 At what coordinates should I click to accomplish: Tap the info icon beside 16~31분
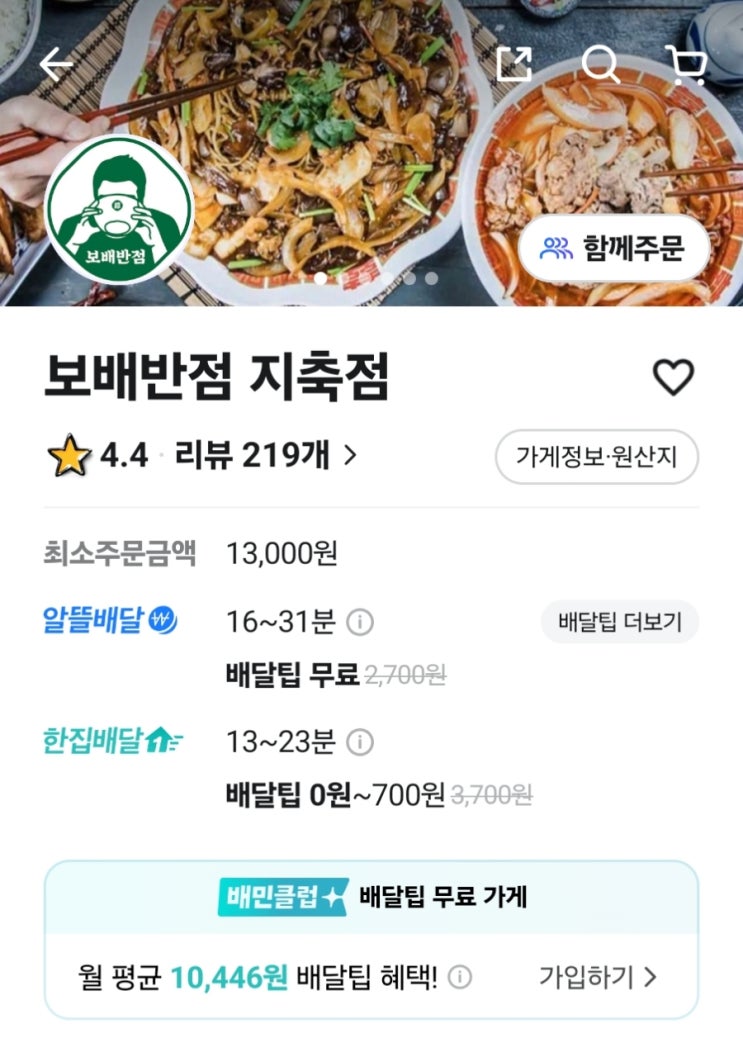coord(360,623)
